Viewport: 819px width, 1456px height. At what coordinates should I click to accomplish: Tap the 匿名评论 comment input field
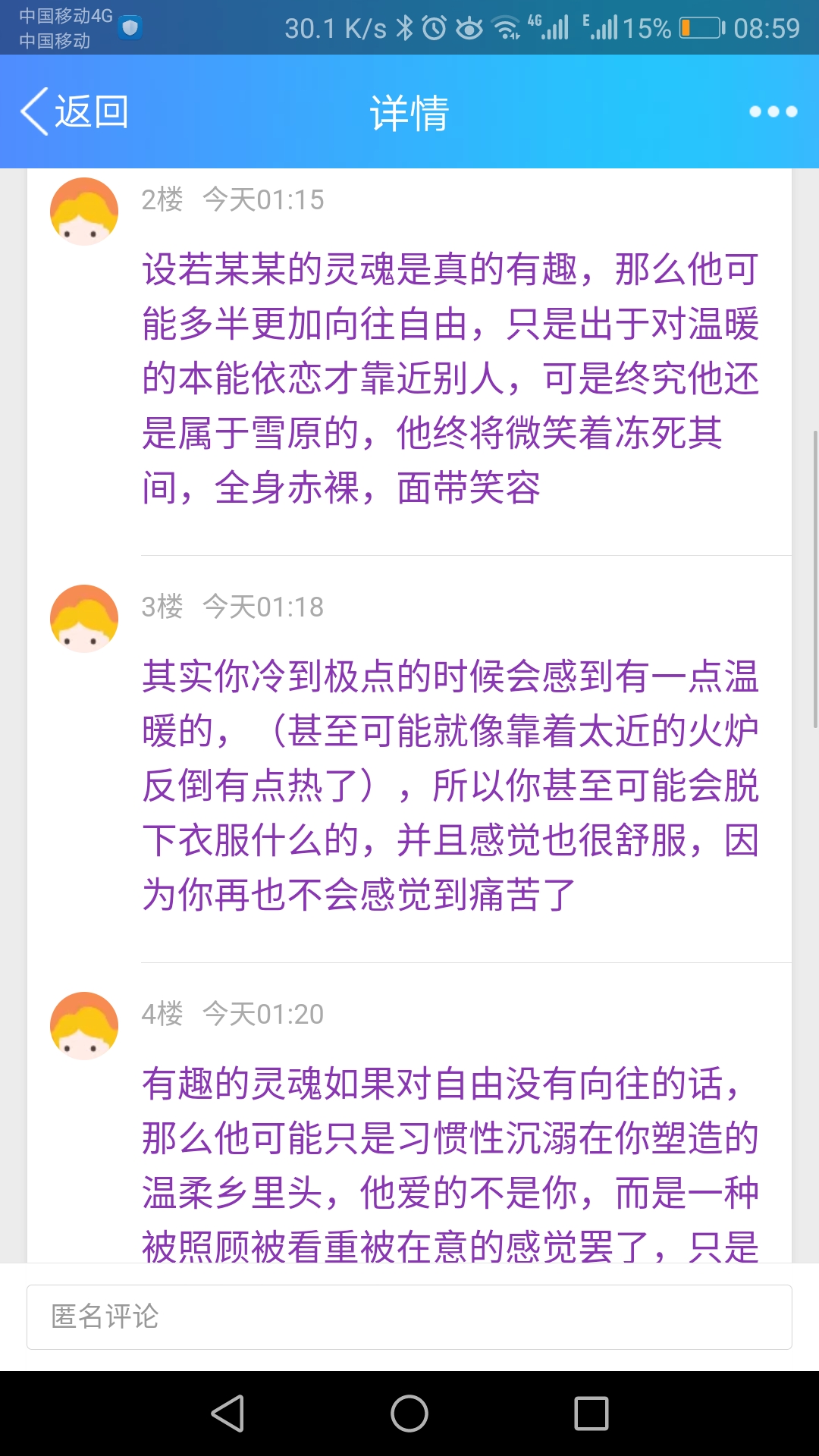409,1317
